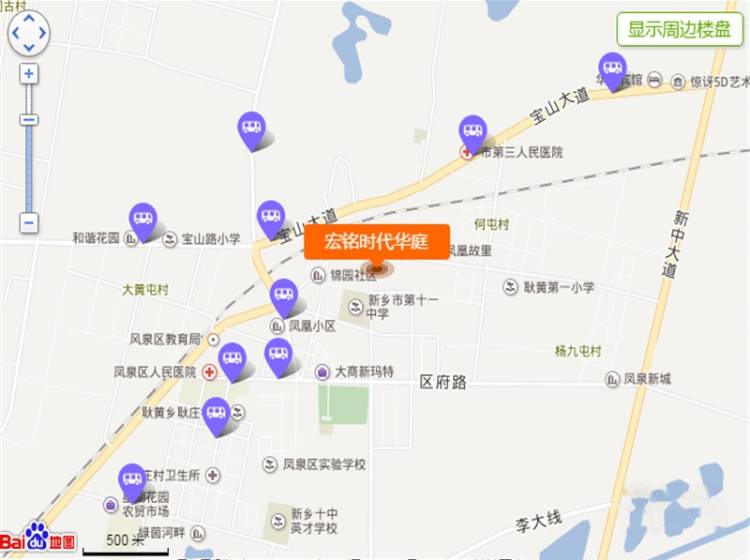Tap bus stop marker near 市第三人民医院

tap(472, 131)
